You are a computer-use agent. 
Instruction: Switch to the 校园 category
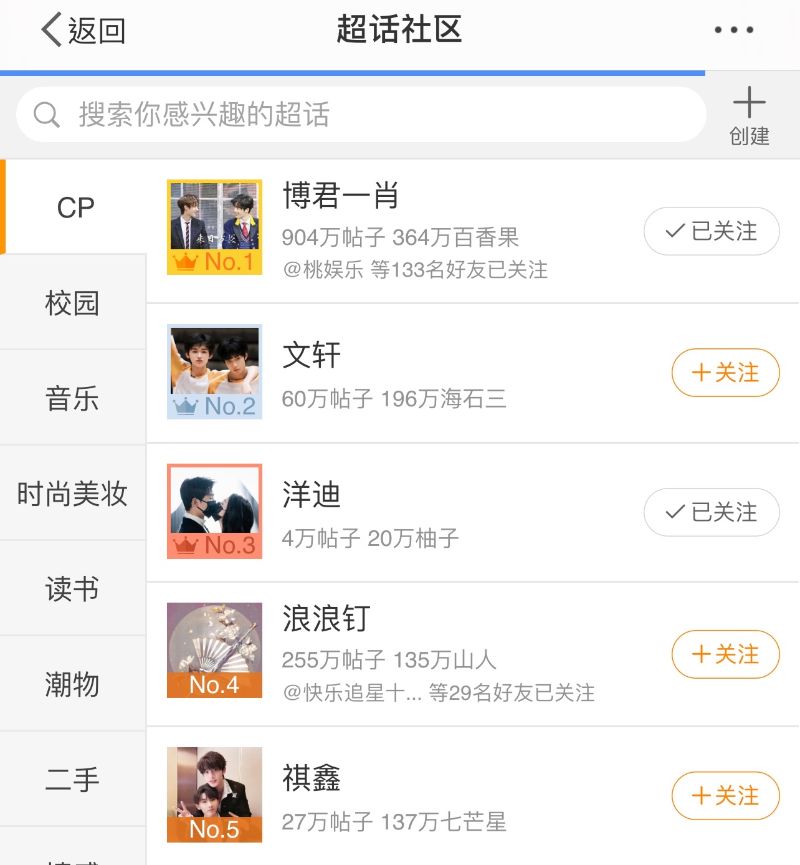click(72, 303)
